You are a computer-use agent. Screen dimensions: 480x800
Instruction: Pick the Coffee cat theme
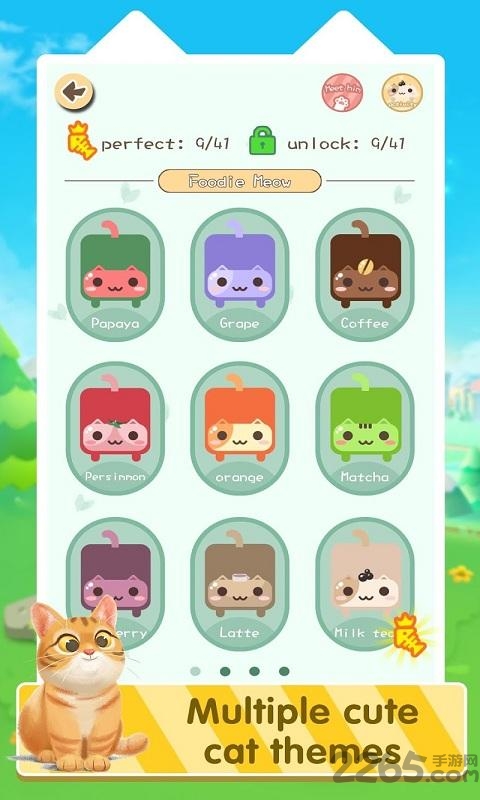tap(365, 274)
